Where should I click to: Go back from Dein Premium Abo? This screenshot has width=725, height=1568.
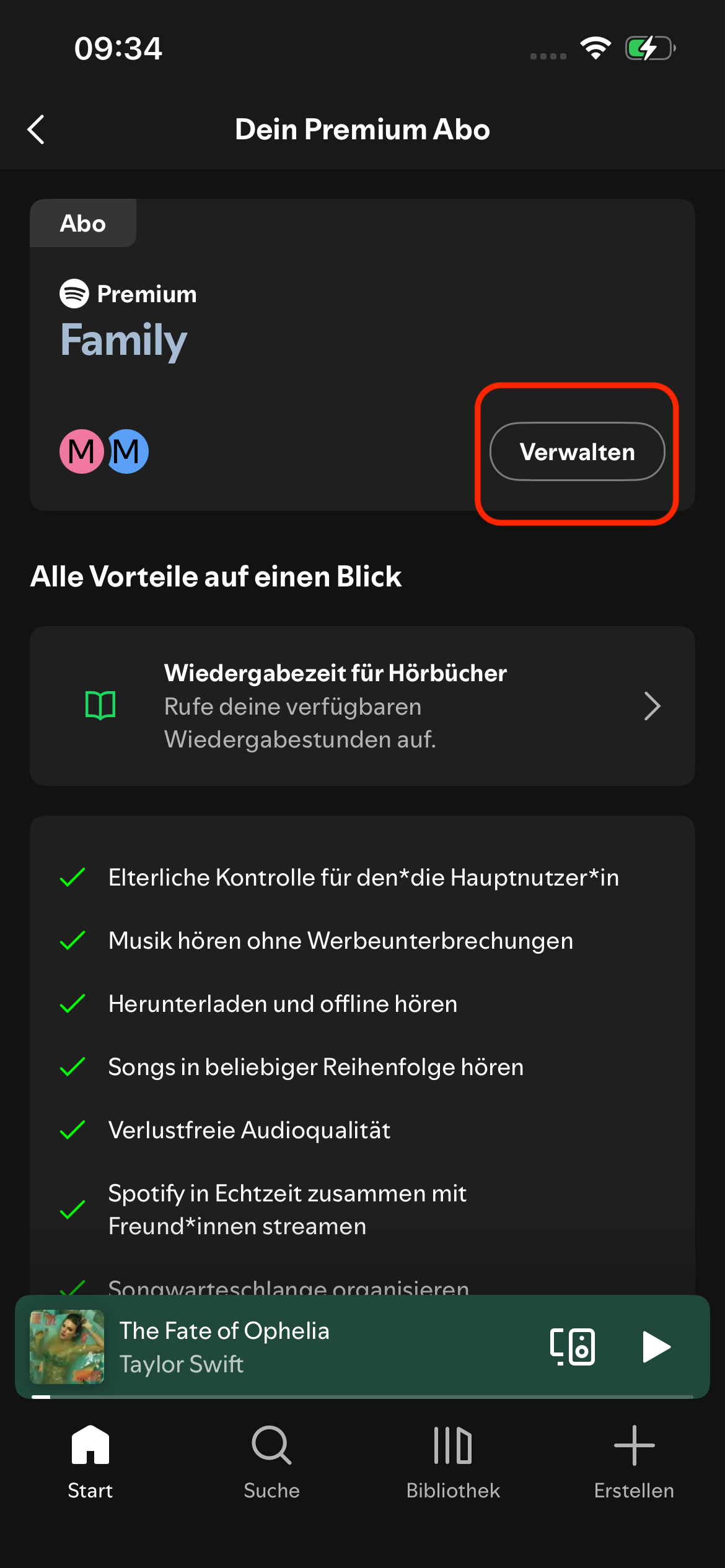pyautogui.click(x=37, y=129)
